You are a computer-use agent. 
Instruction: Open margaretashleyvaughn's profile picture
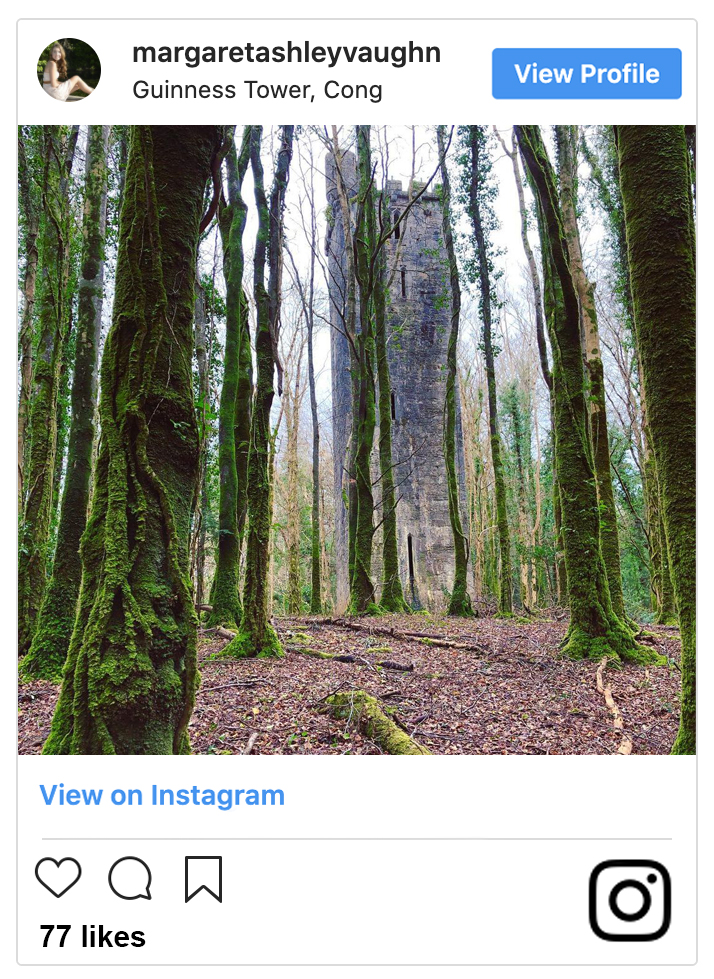coord(69,70)
